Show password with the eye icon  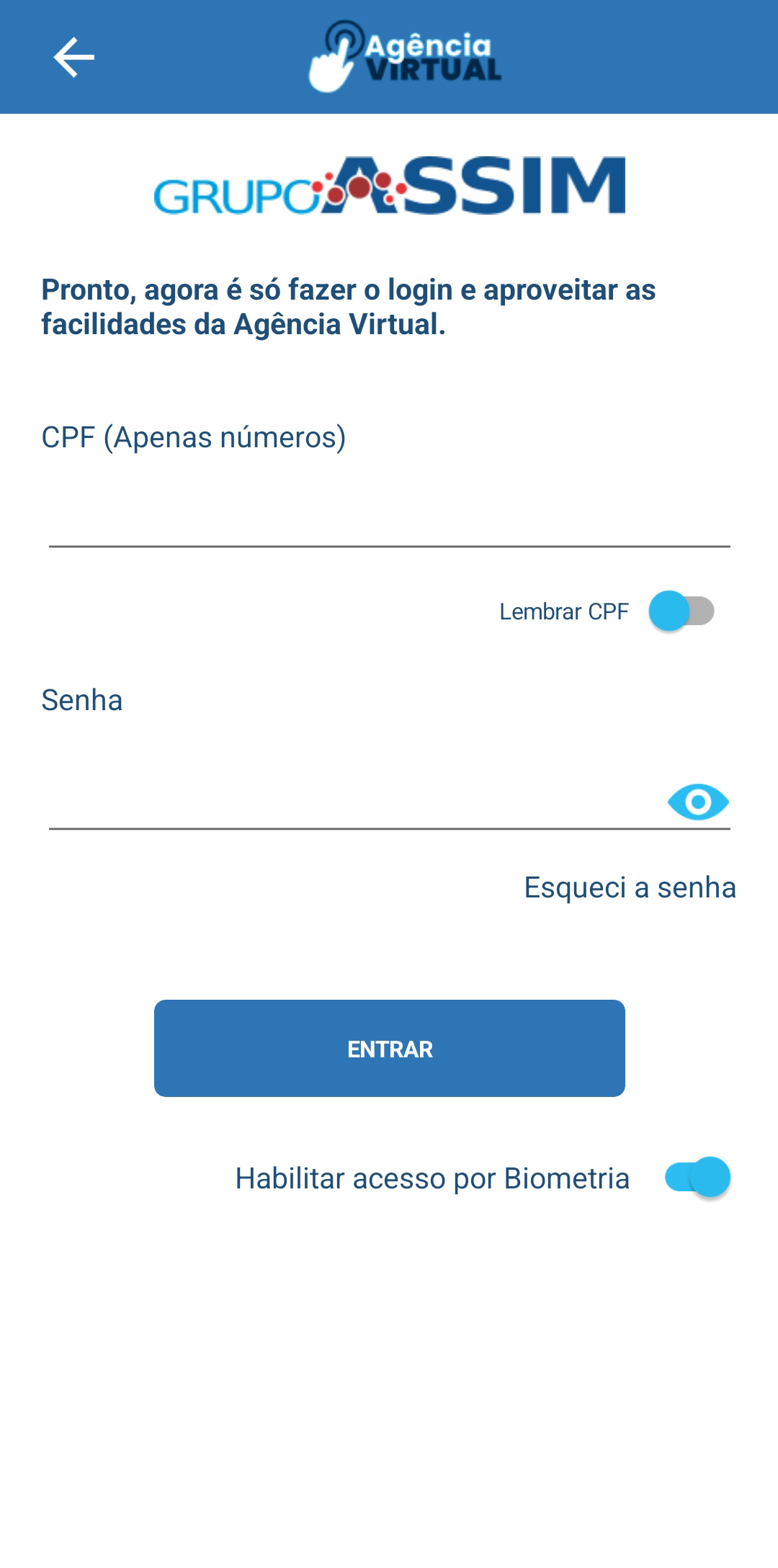pos(698,802)
